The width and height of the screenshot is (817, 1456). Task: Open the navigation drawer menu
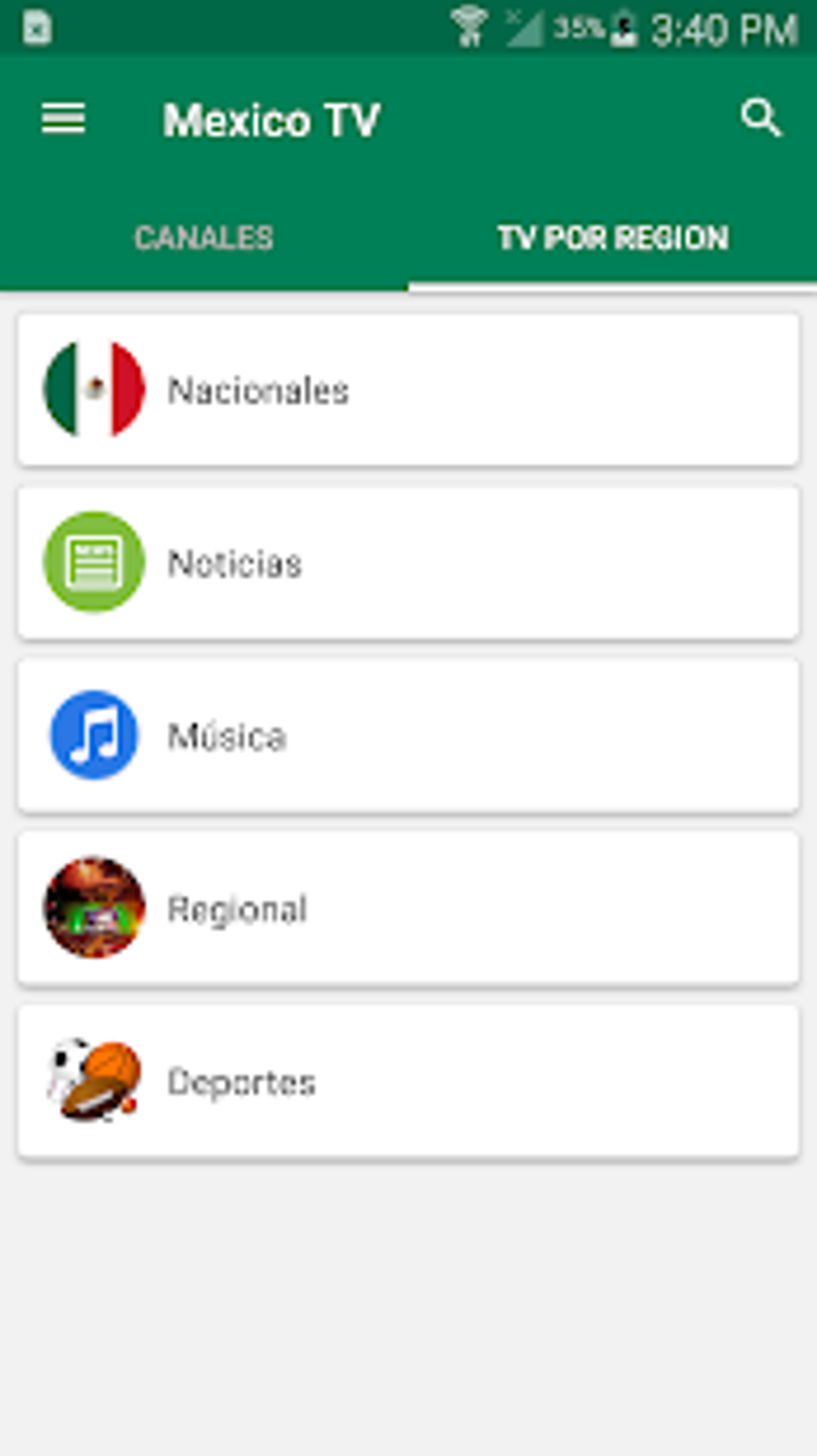[62, 119]
